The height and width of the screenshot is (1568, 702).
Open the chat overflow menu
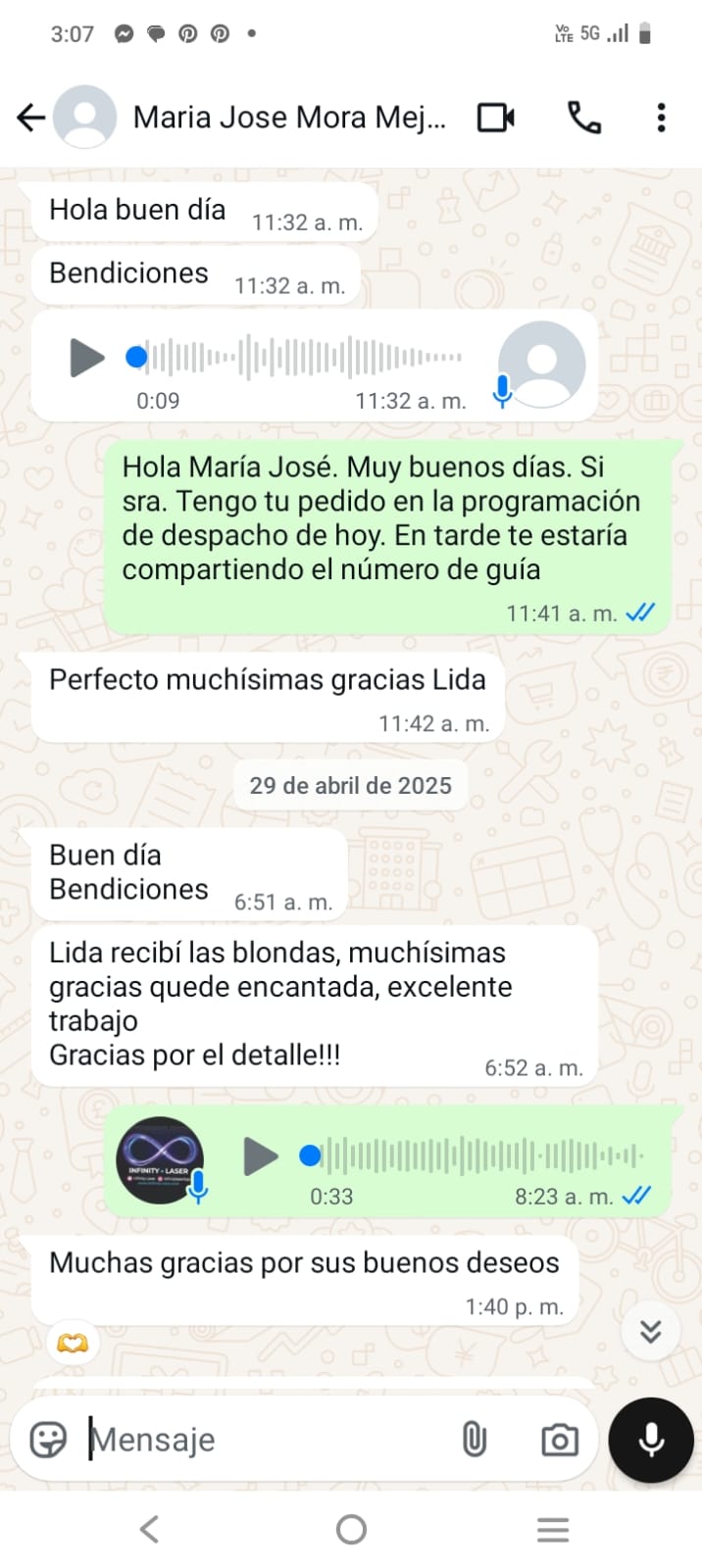coord(662,118)
